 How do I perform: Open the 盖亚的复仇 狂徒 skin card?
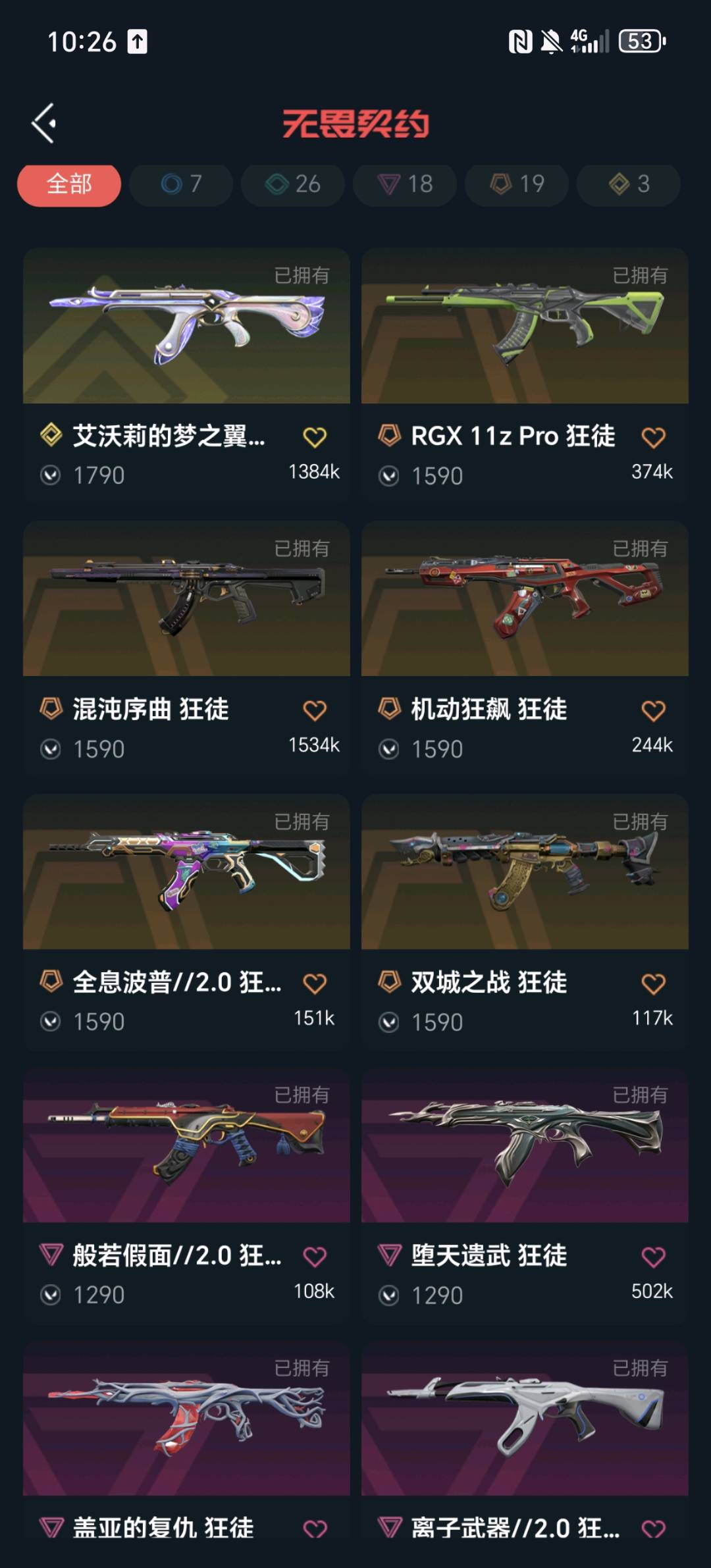[186, 1419]
